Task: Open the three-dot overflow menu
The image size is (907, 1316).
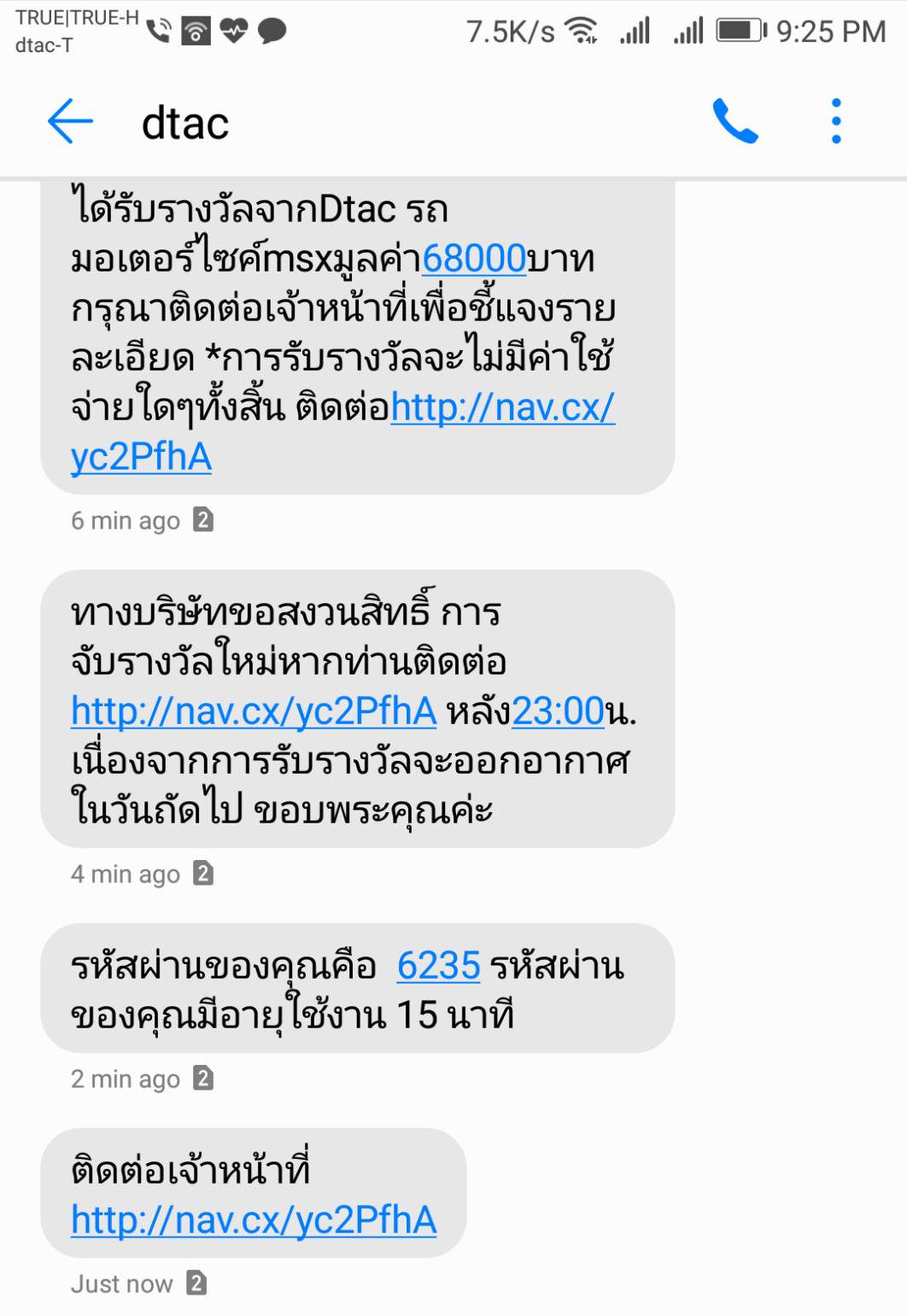Action: (836, 121)
